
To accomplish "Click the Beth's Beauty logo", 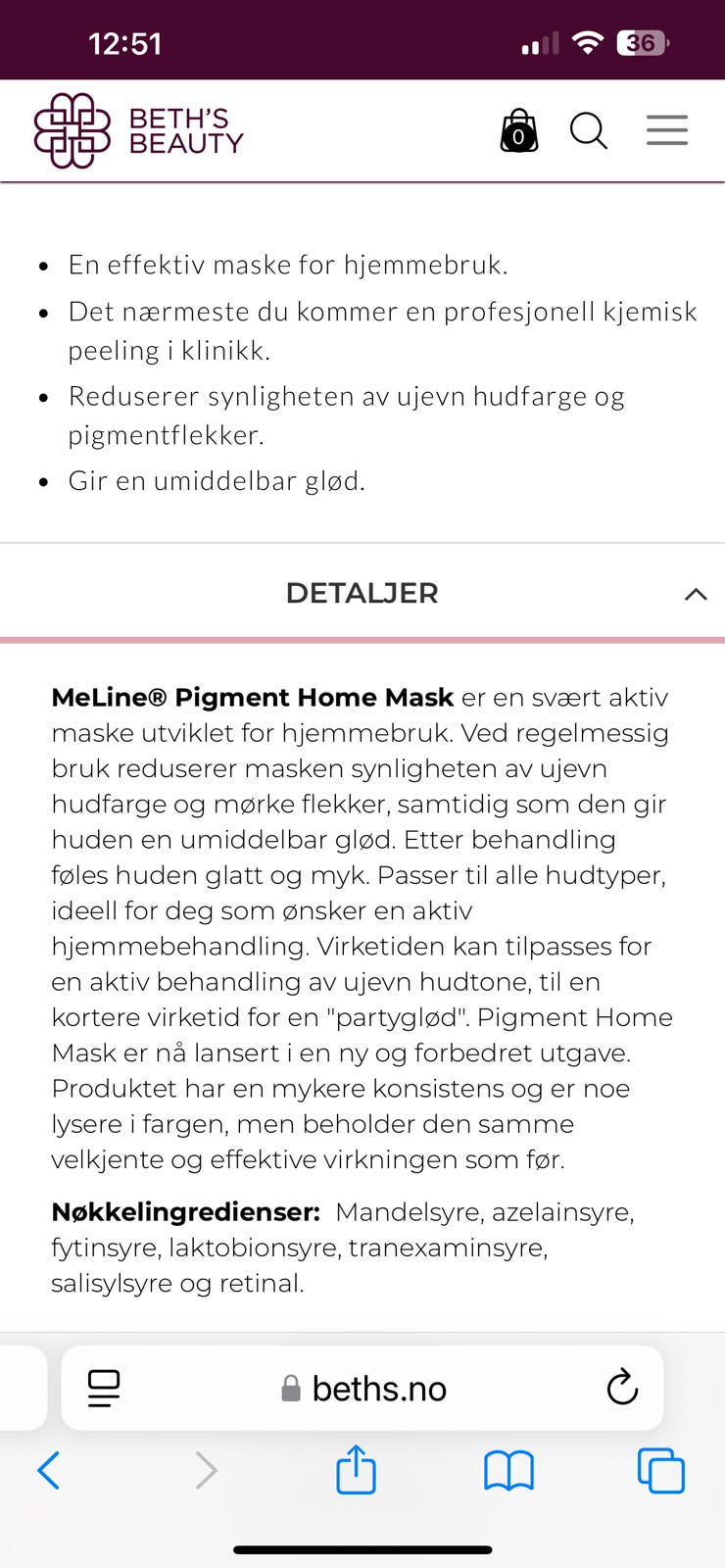I will click(x=137, y=128).
